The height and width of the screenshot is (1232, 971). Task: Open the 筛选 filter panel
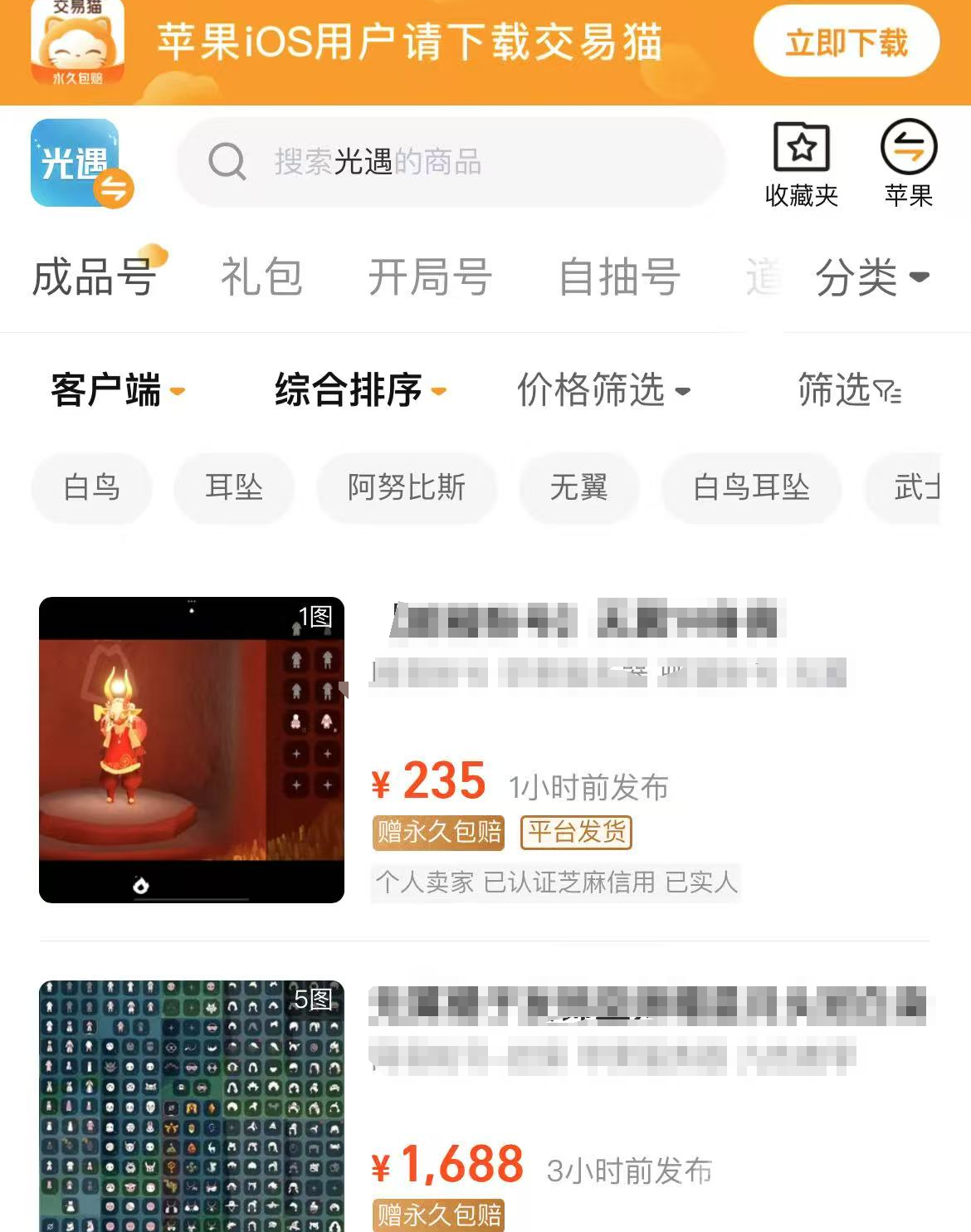[x=849, y=390]
